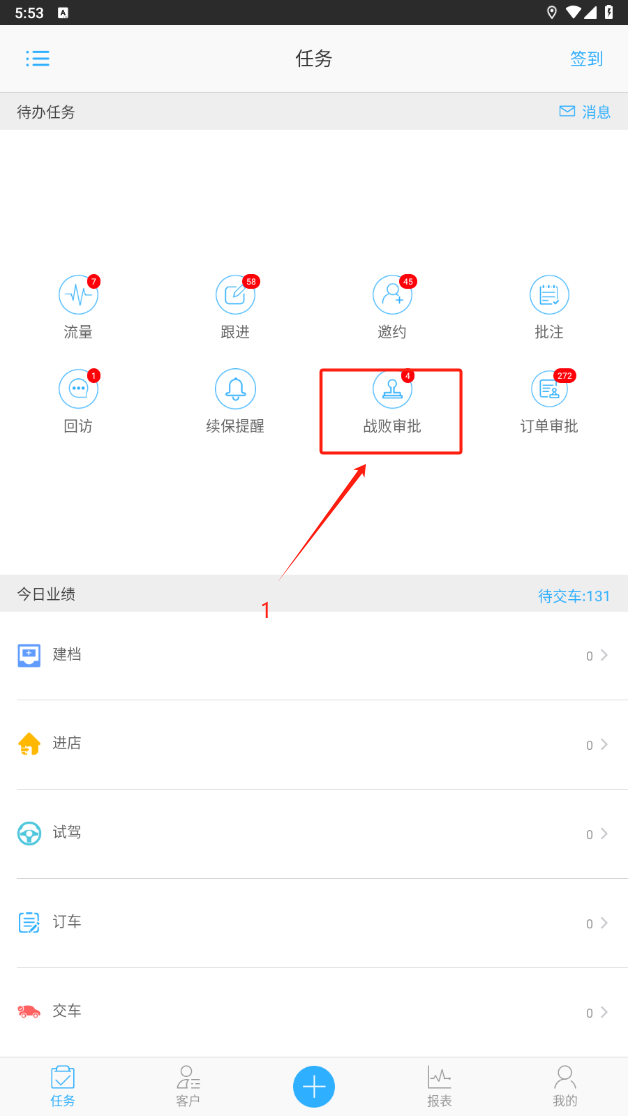View 待交车 pending deliveries
628x1116 pixels.
click(x=574, y=596)
